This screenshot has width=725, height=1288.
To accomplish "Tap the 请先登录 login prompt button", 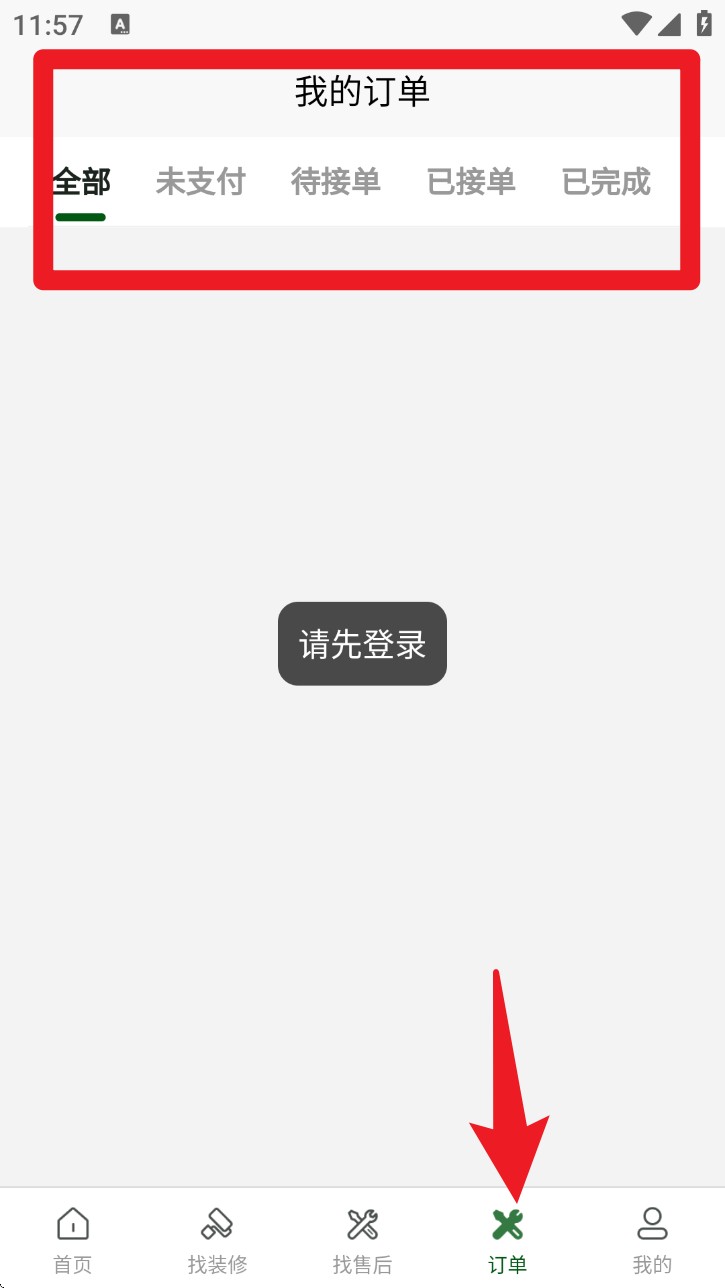I will pos(362,643).
